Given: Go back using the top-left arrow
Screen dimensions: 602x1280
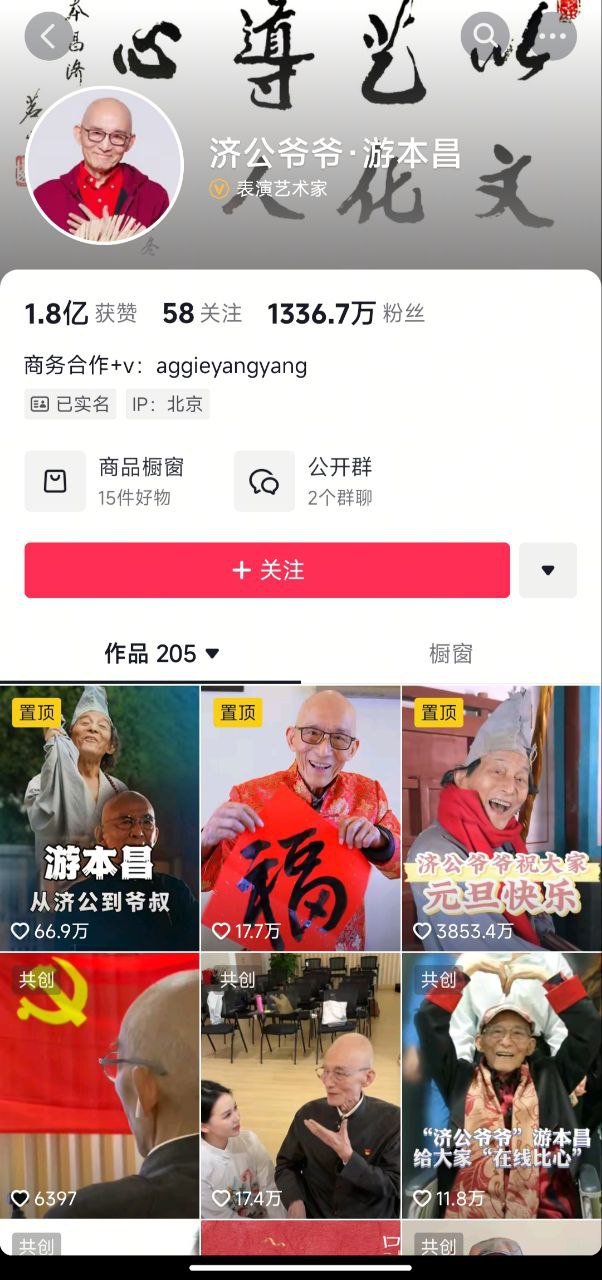Looking at the screenshot, I should point(48,37).
